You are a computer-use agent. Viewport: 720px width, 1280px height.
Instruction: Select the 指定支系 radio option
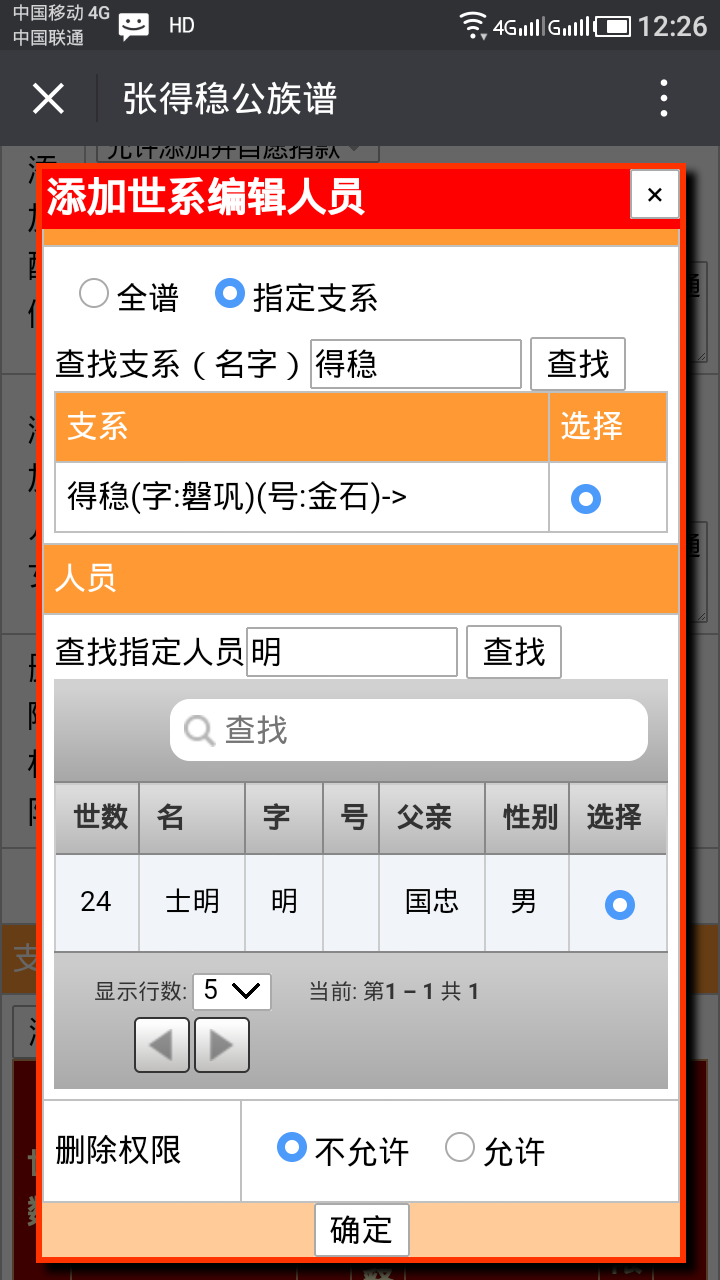tap(230, 294)
